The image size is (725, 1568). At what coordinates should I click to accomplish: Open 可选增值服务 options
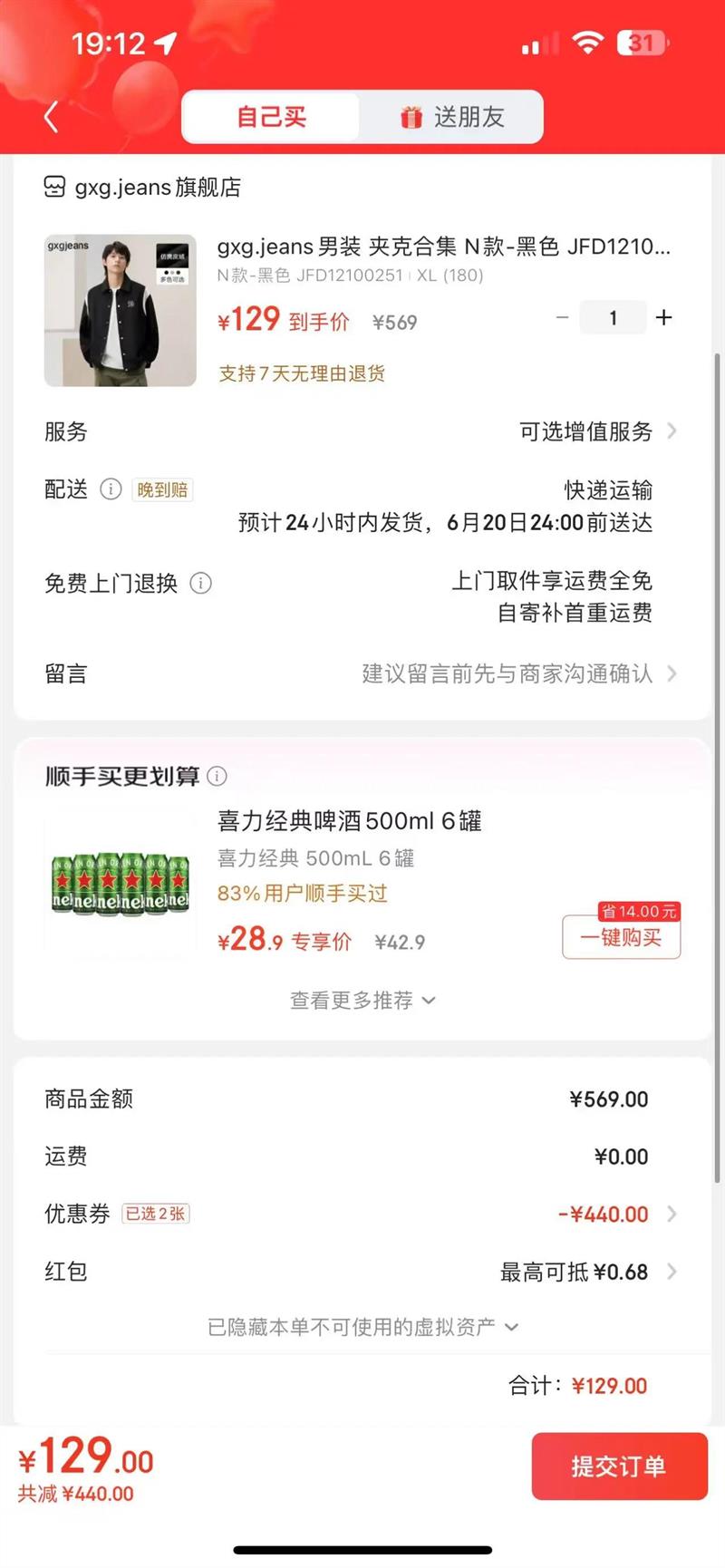[x=597, y=431]
